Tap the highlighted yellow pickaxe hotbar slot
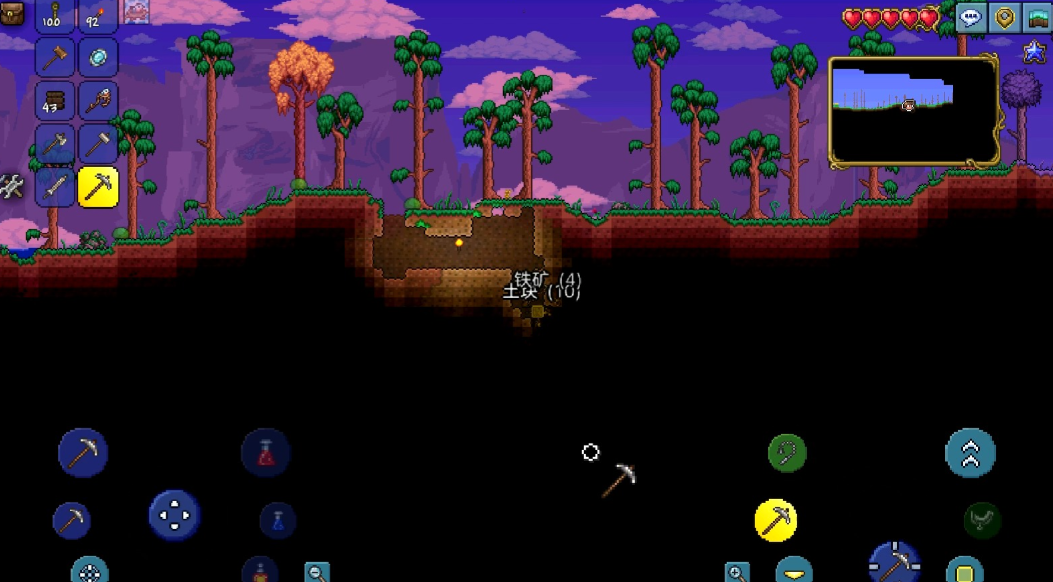This screenshot has height=582, width=1053. point(98,186)
